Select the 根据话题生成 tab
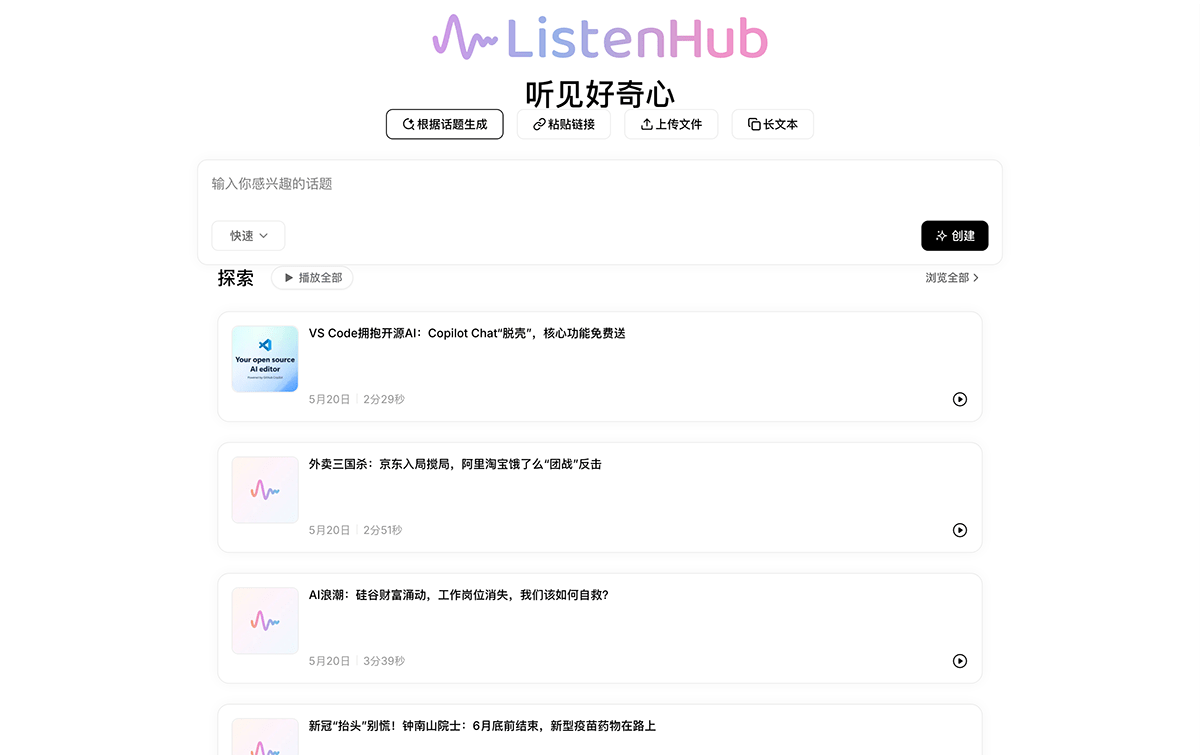The height and width of the screenshot is (755, 1200). [x=444, y=124]
